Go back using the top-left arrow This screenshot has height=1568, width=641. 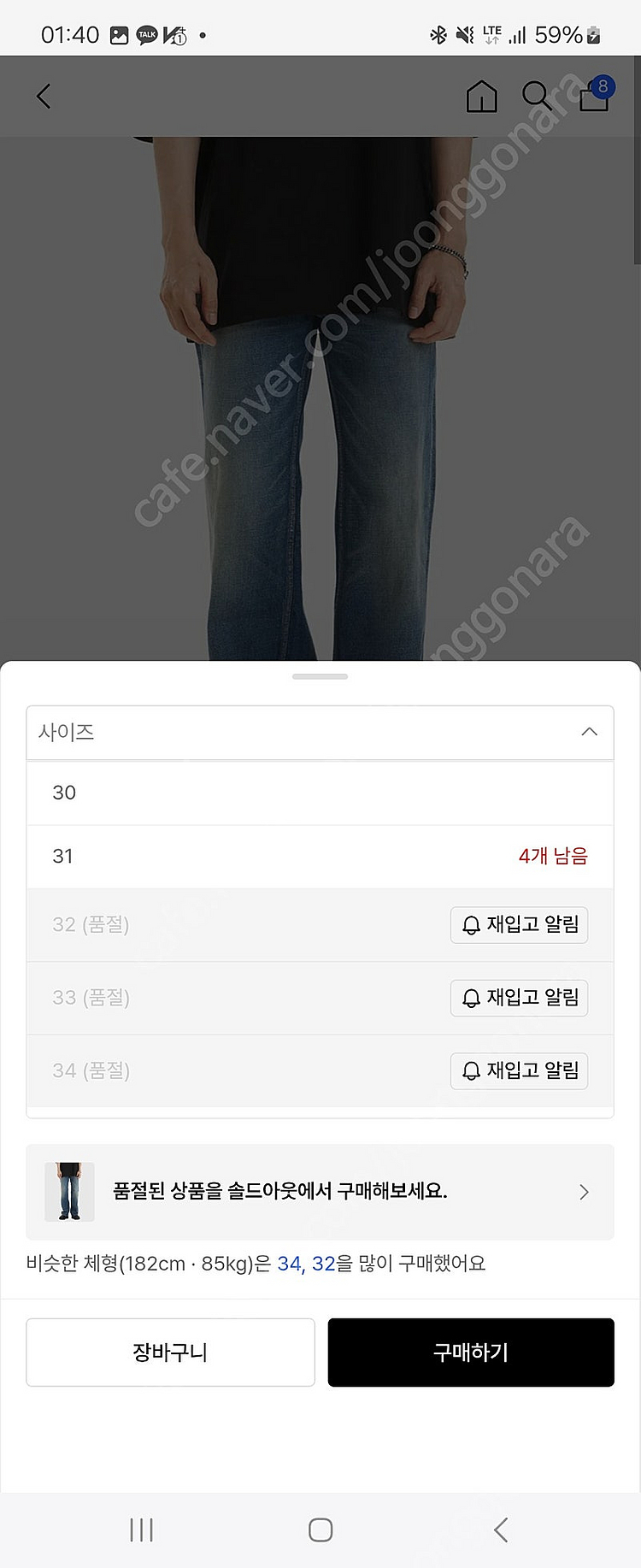point(44,97)
